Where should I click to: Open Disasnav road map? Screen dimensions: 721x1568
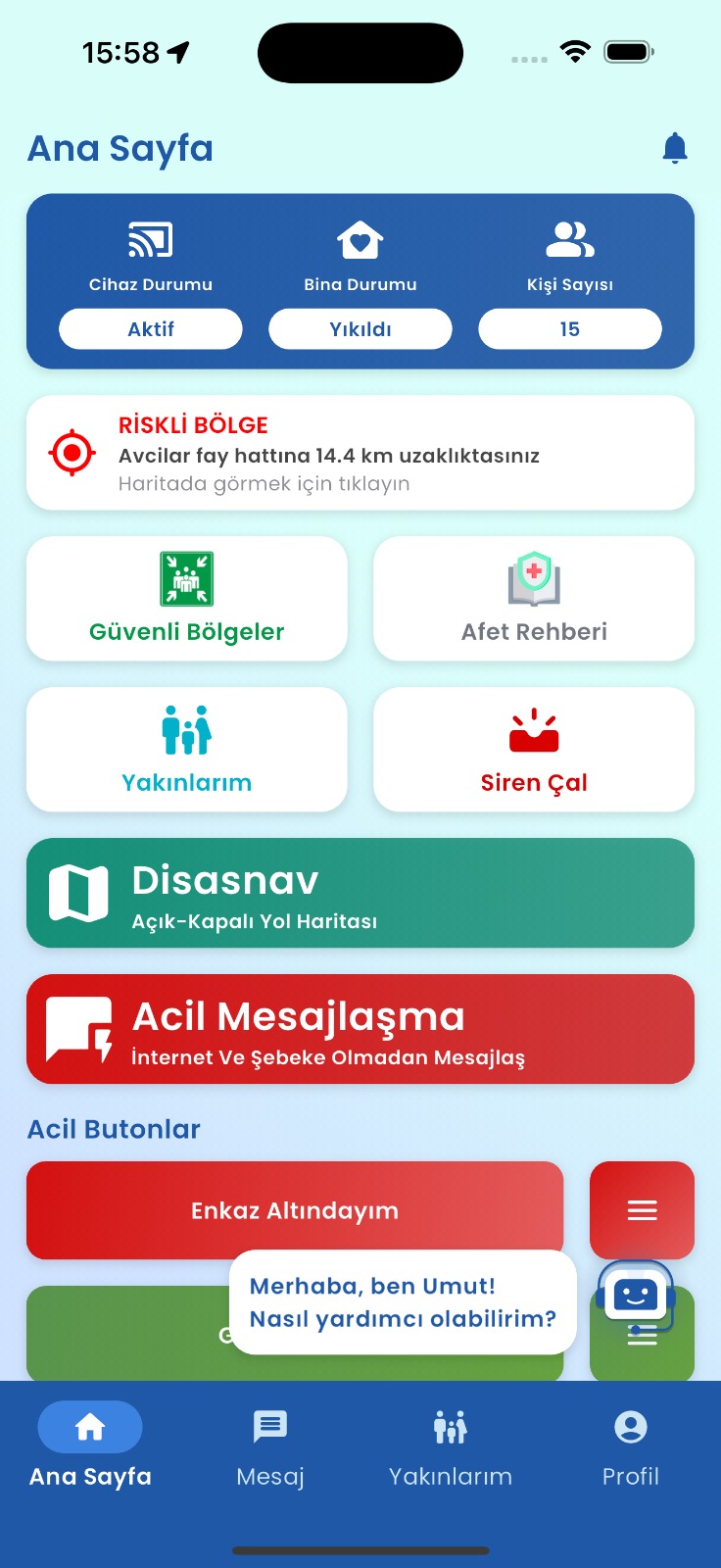point(360,893)
